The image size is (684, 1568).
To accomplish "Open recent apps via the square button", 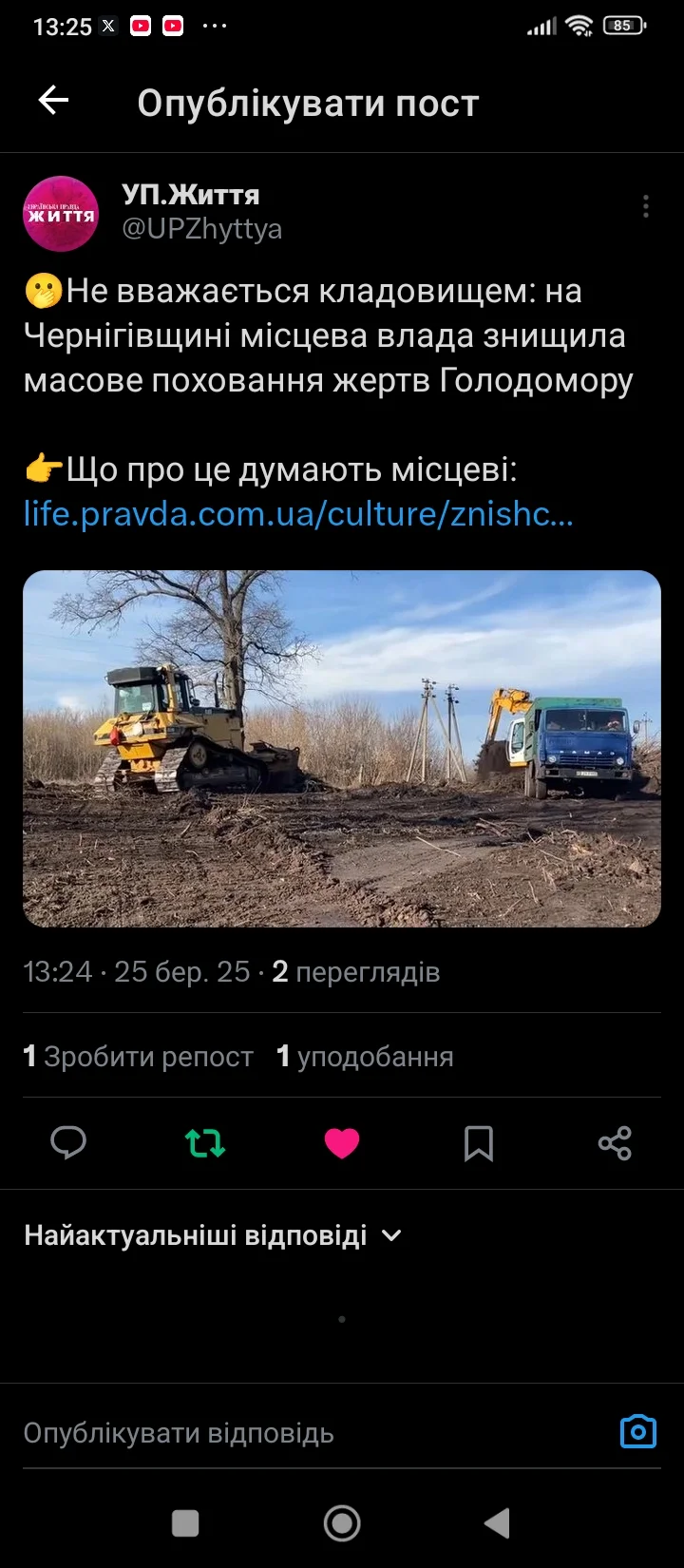I will pos(185,1523).
